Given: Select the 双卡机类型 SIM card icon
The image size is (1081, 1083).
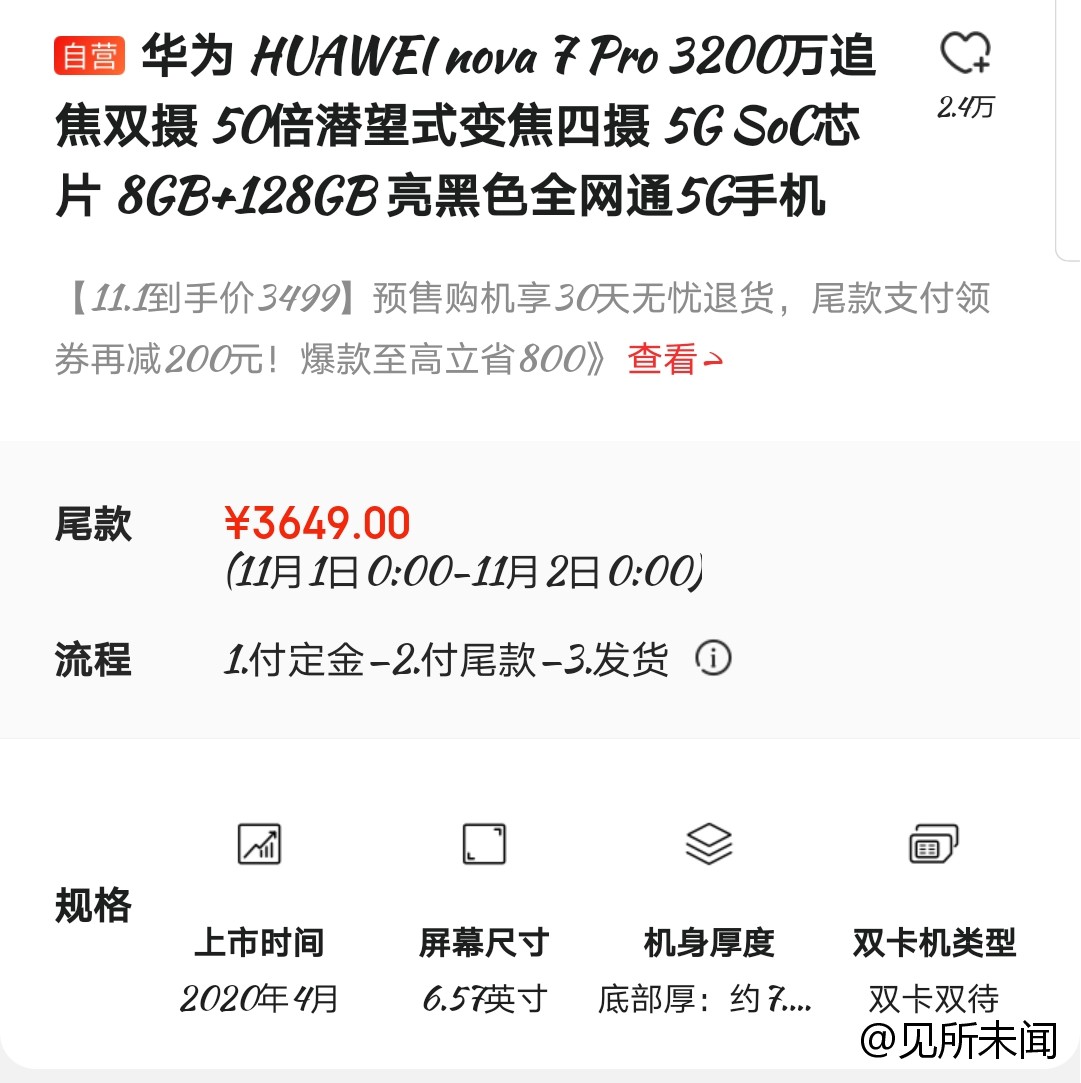Looking at the screenshot, I should 933,843.
